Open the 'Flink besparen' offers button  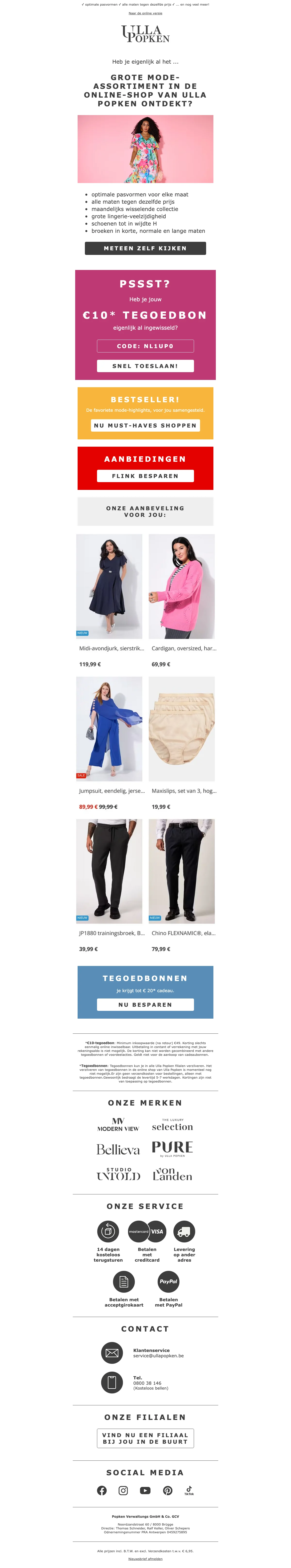145,476
